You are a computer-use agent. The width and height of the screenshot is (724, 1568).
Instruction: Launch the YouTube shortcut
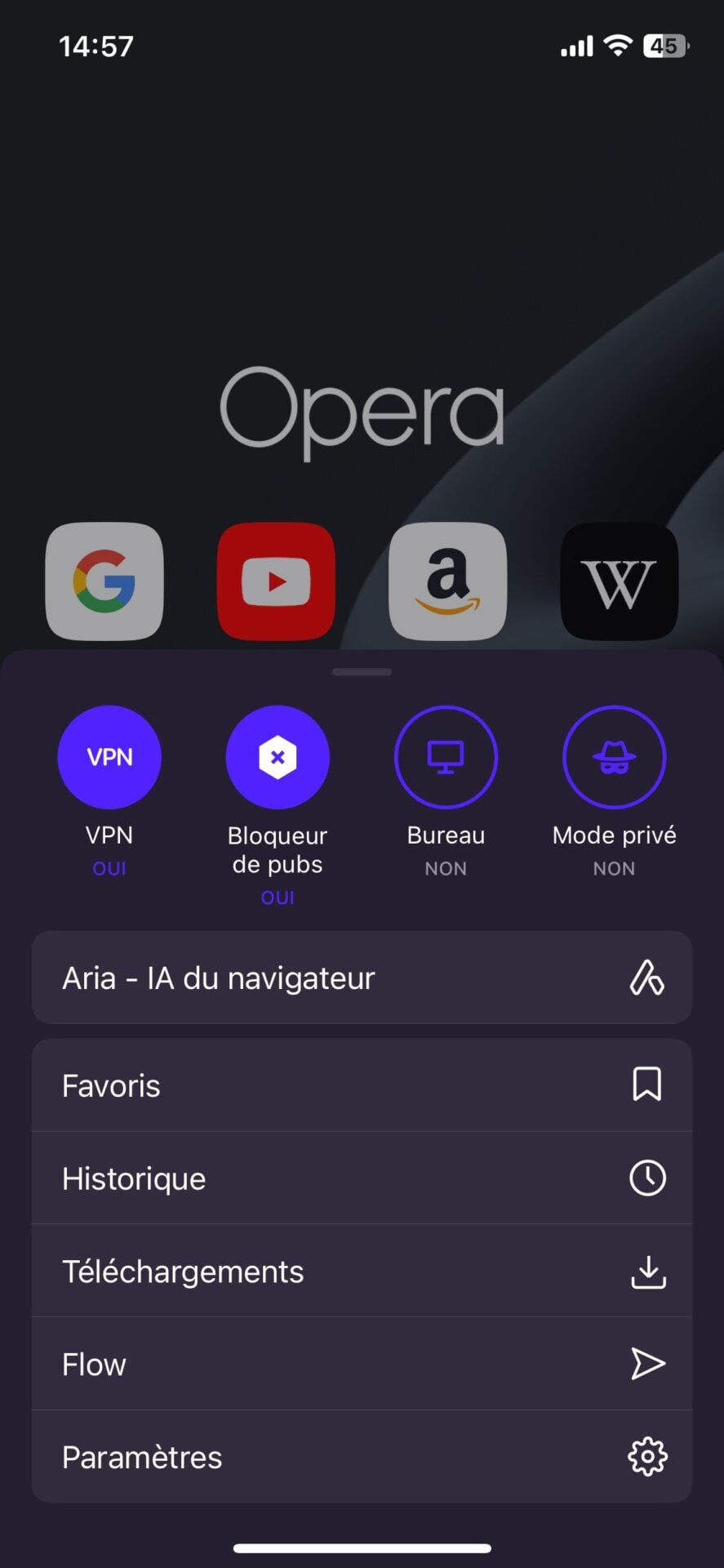pyautogui.click(x=276, y=581)
